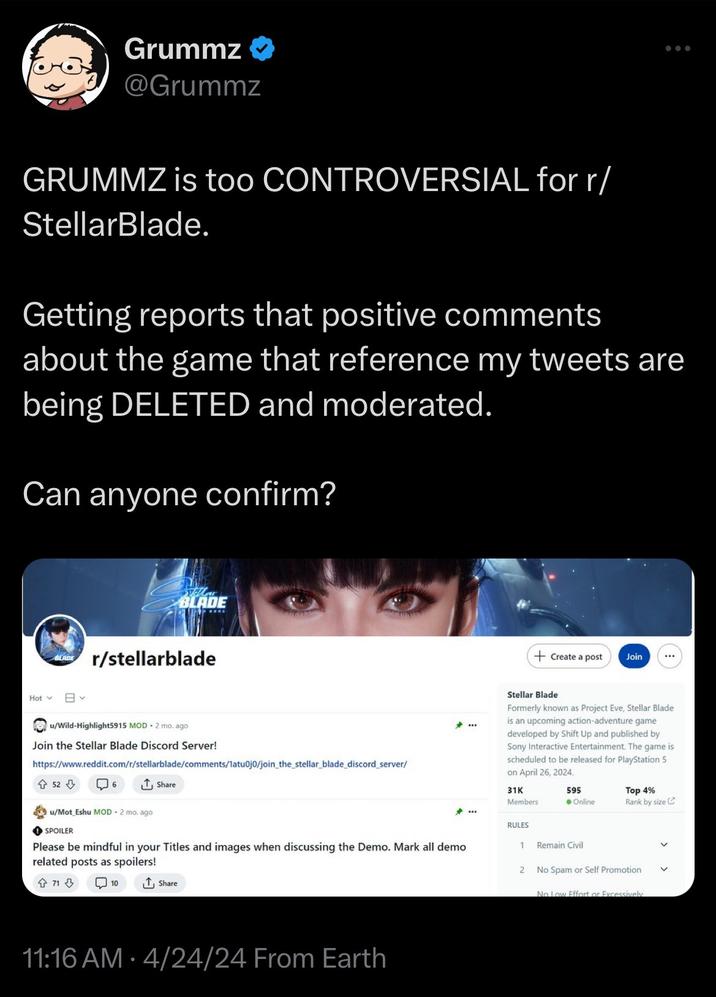
Task: Open Grummz's profile picture
Action: pos(64,66)
